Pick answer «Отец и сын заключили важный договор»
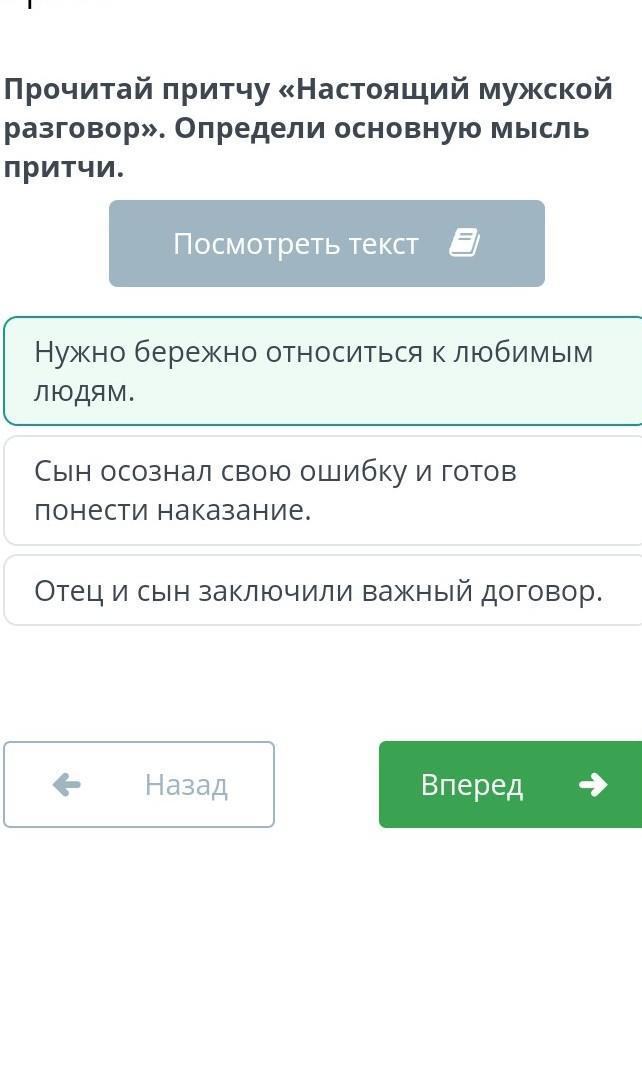This screenshot has width=642, height=1068. pos(323,591)
